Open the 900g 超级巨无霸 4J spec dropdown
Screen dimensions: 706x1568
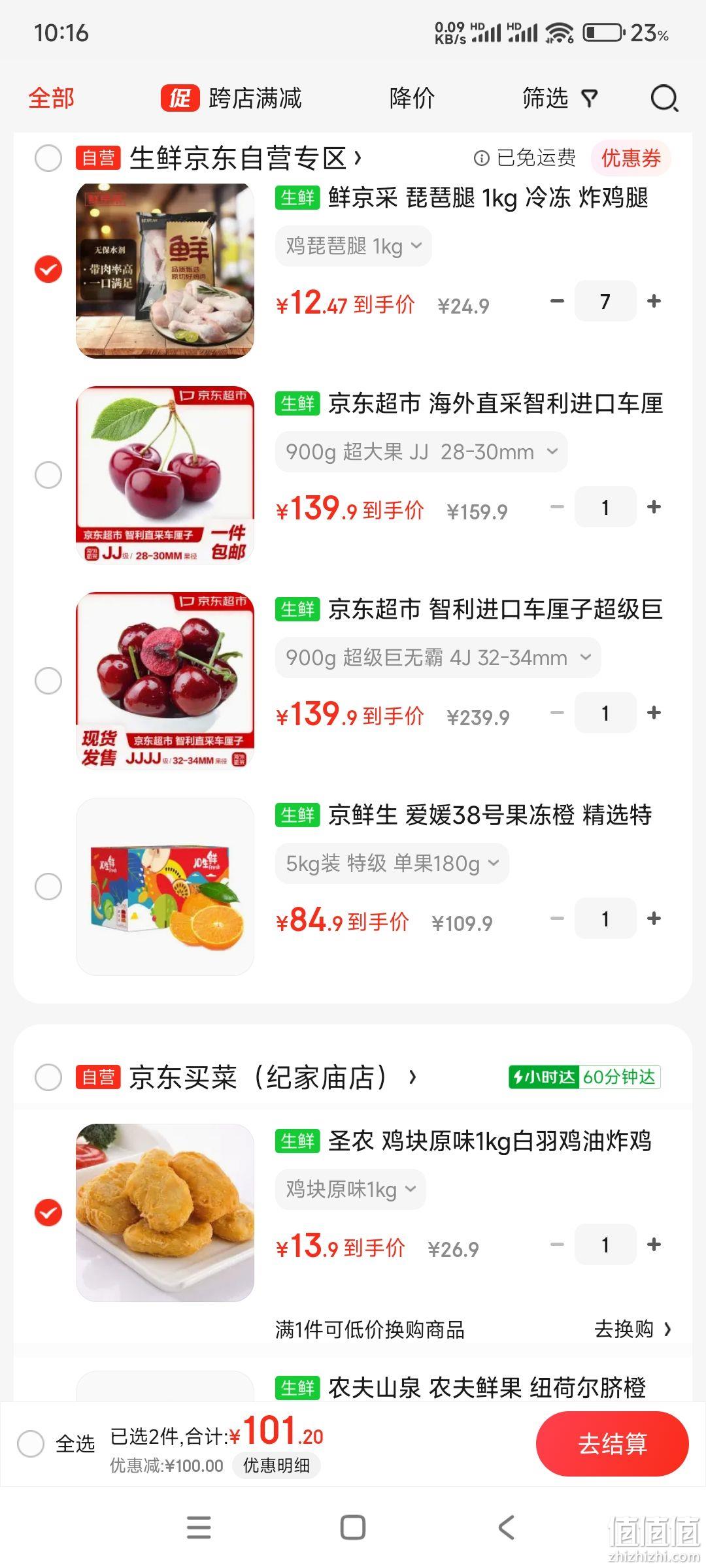tap(438, 658)
